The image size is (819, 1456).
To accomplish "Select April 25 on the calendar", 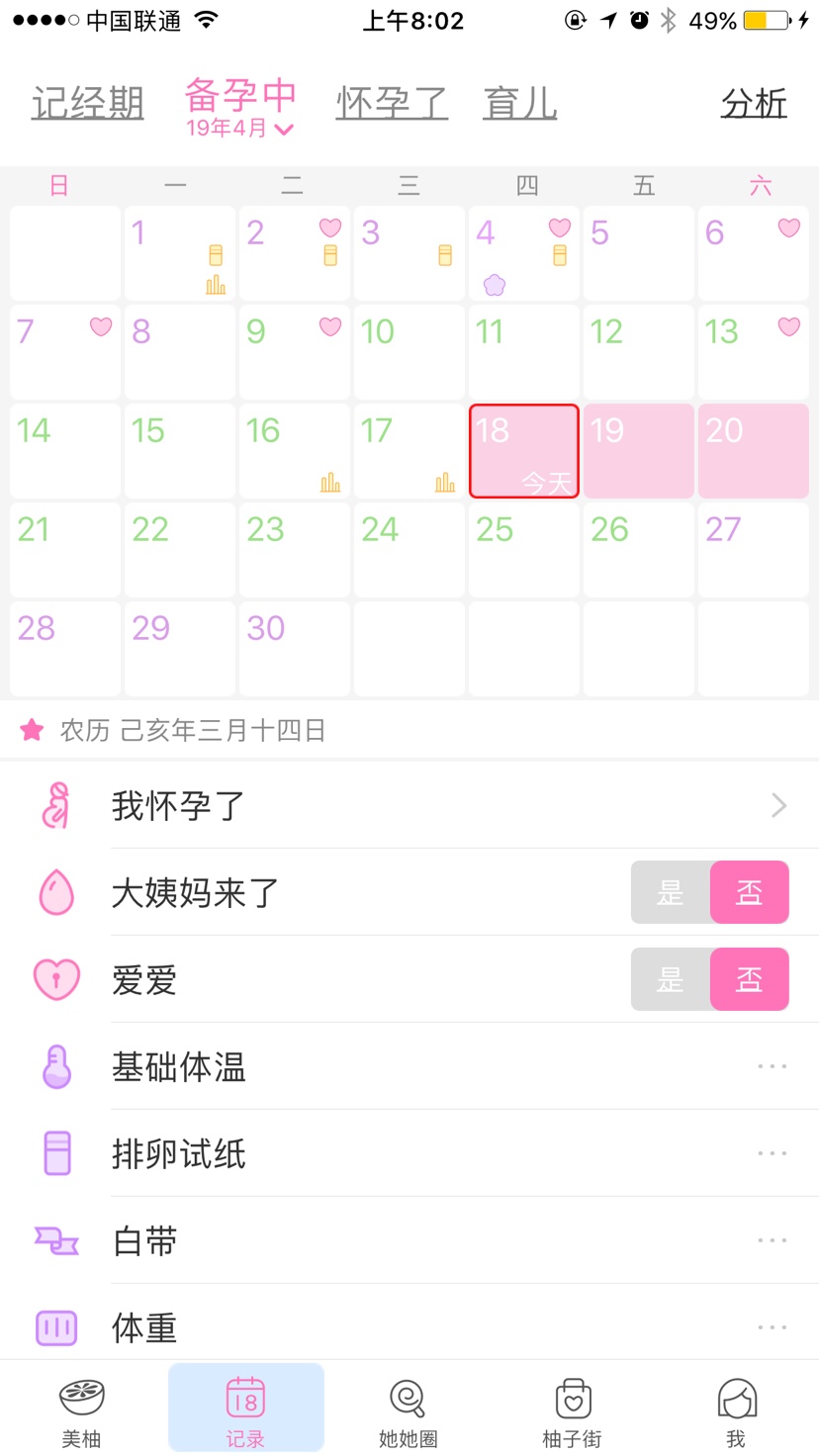I will point(523,550).
